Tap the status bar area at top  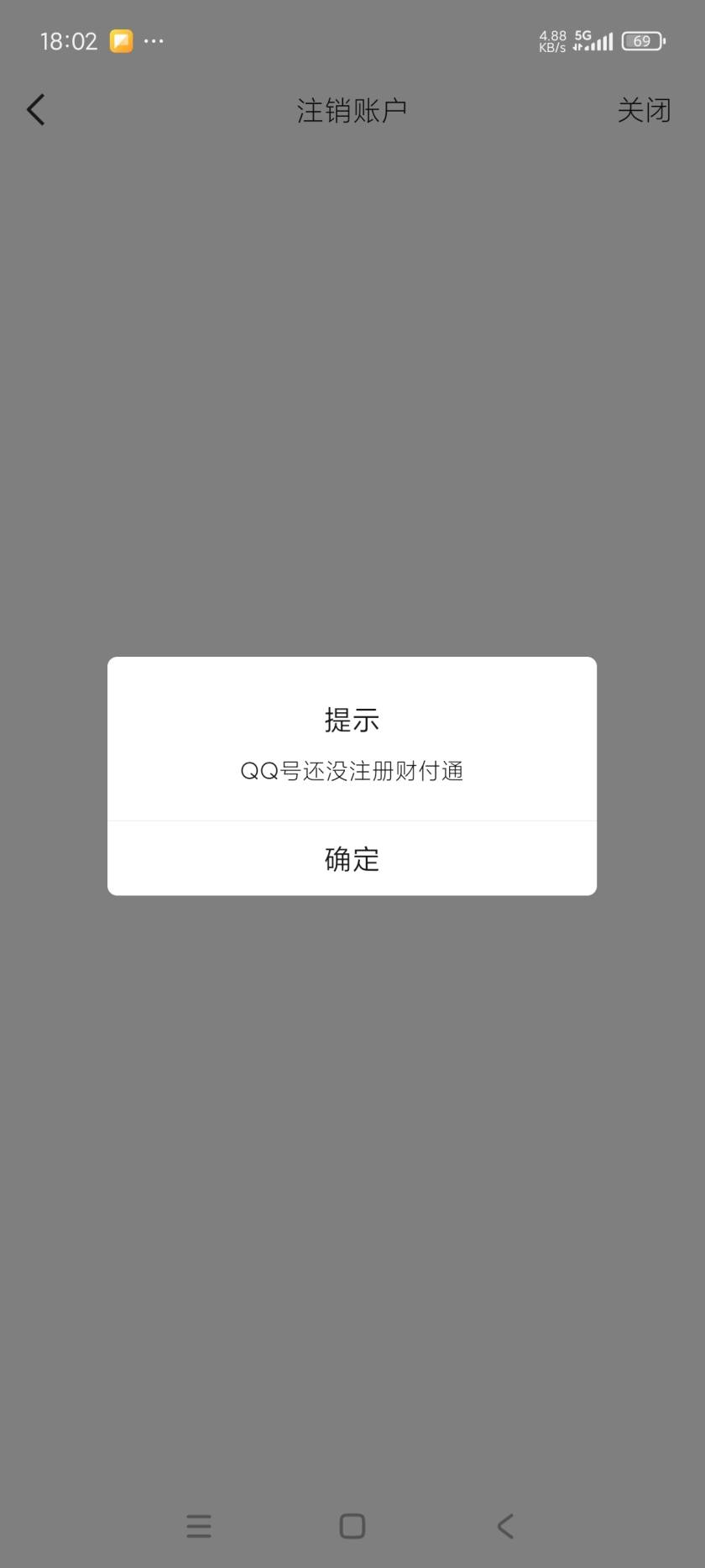point(352,40)
